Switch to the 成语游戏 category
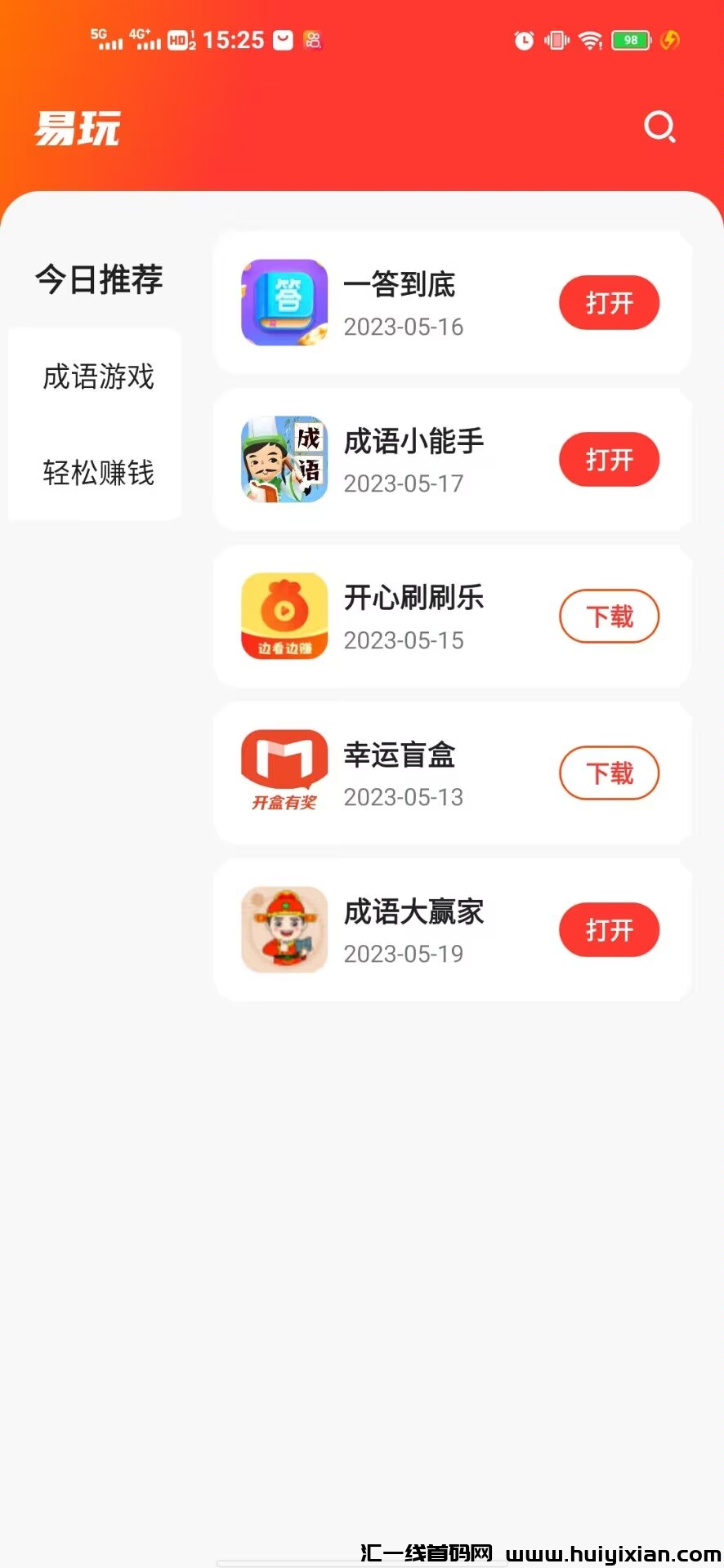724x1568 pixels. pos(98,376)
